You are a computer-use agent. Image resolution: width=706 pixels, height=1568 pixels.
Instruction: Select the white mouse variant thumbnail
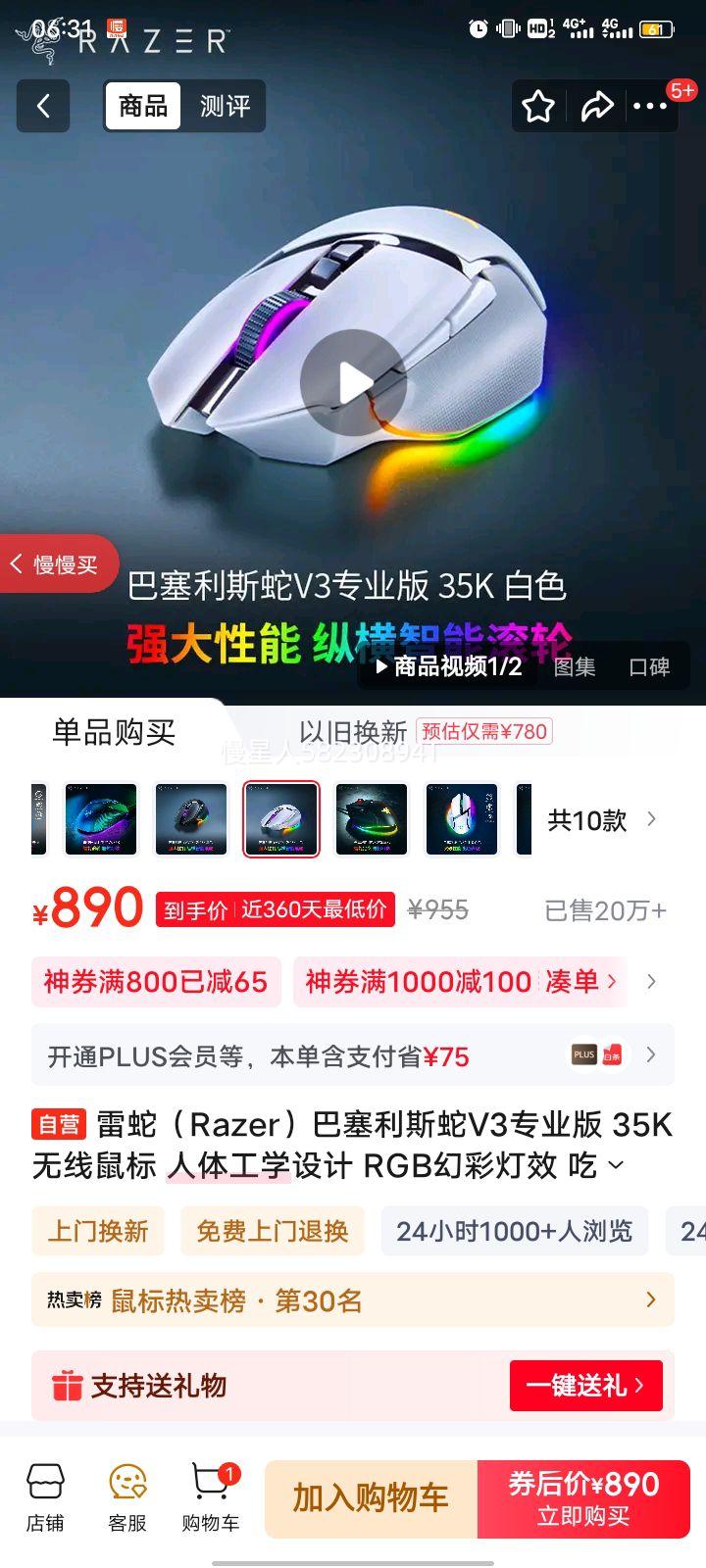coord(282,820)
